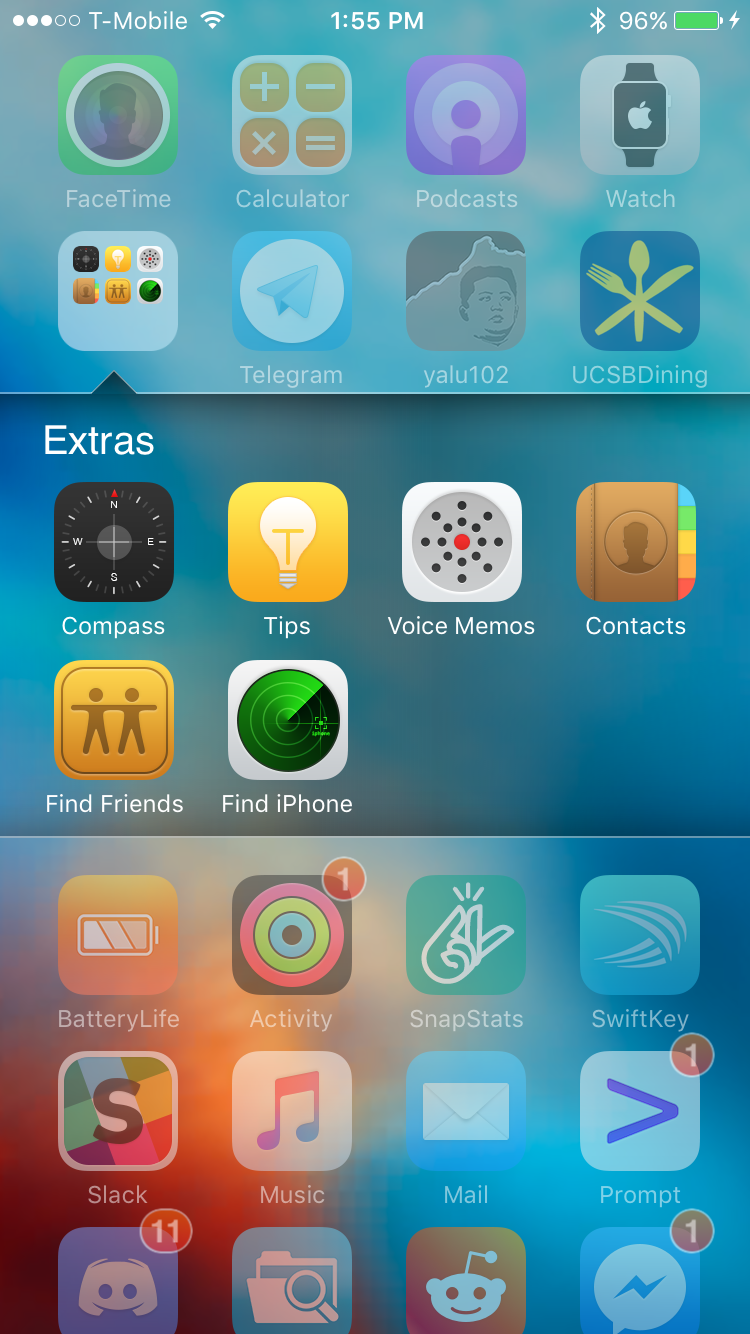Open the Activity app
The height and width of the screenshot is (1334, 750).
click(x=292, y=935)
